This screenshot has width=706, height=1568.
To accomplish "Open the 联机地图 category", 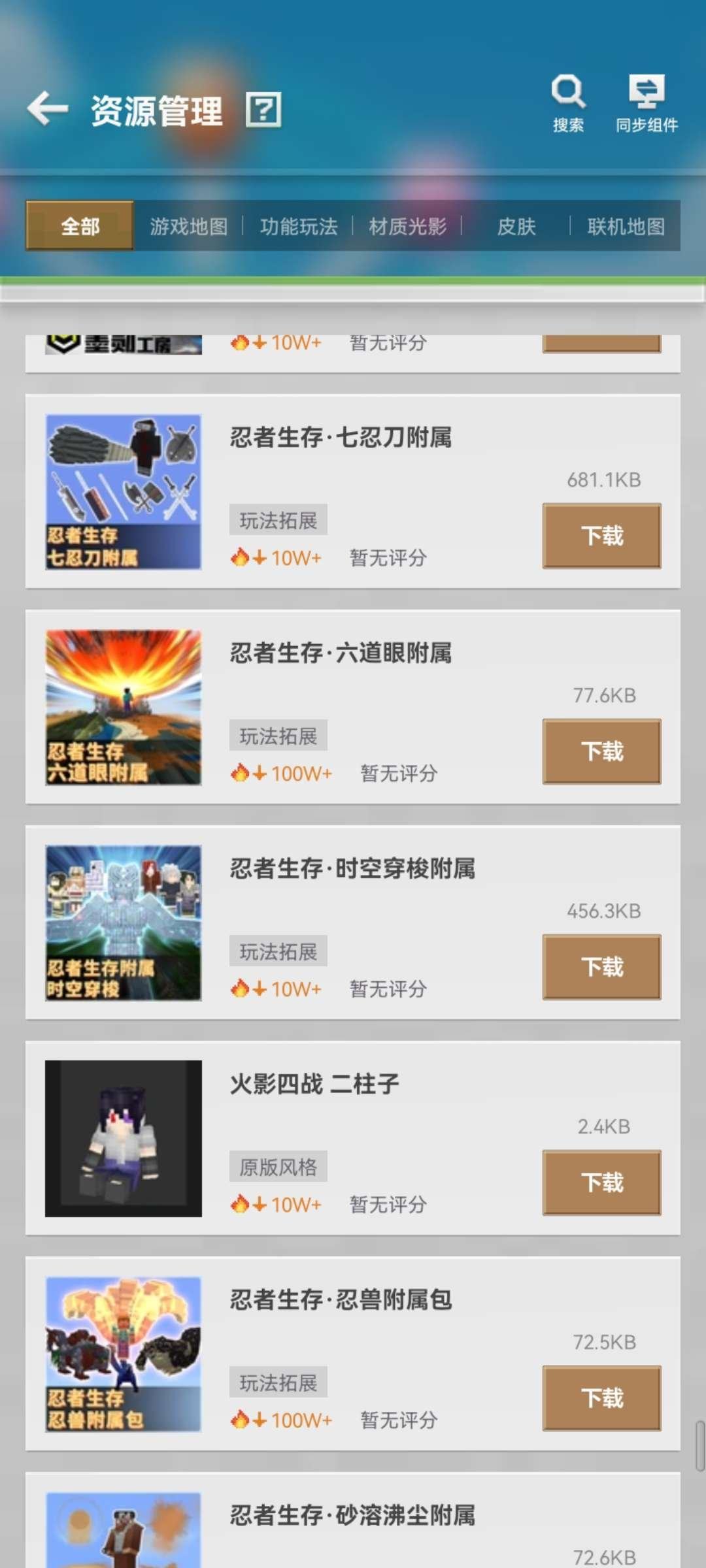I will 626,227.
